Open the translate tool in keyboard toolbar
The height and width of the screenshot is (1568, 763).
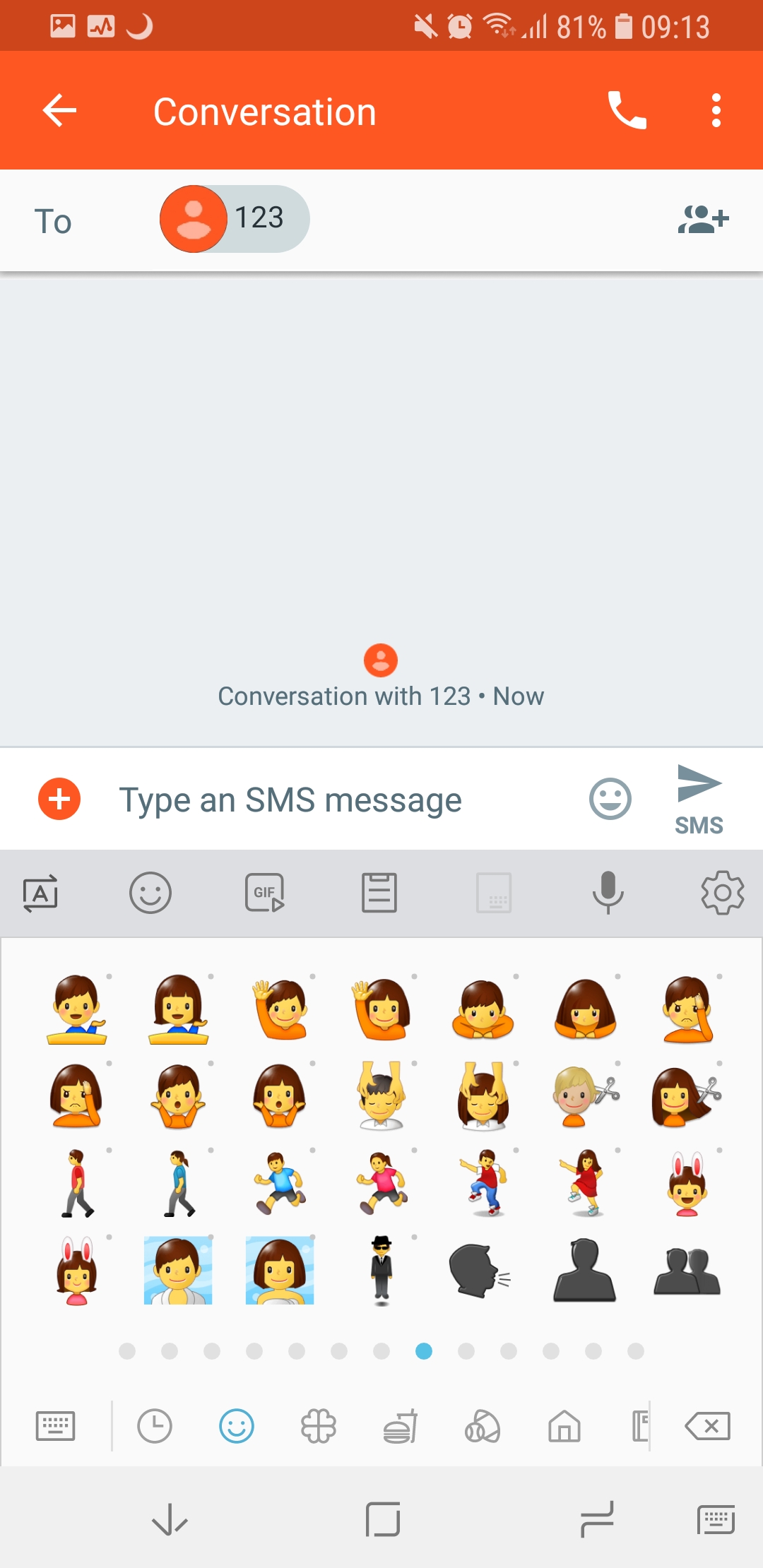[x=40, y=893]
